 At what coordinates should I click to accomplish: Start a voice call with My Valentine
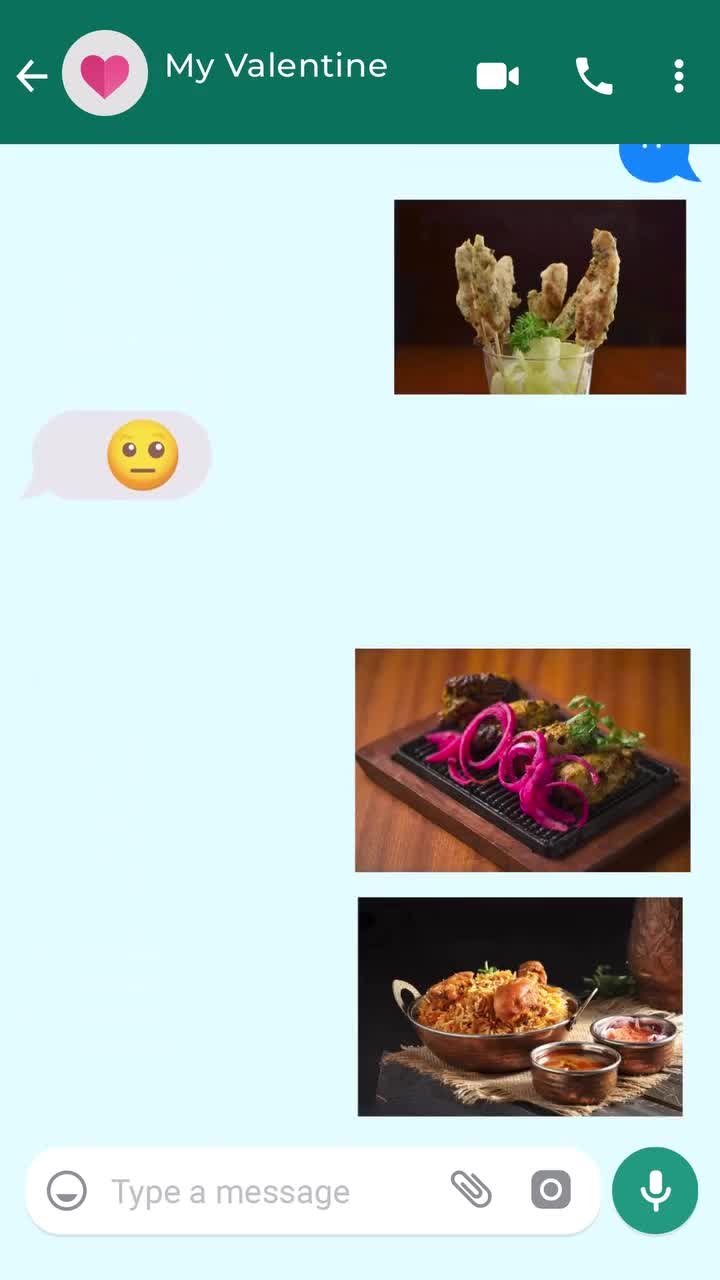point(593,76)
